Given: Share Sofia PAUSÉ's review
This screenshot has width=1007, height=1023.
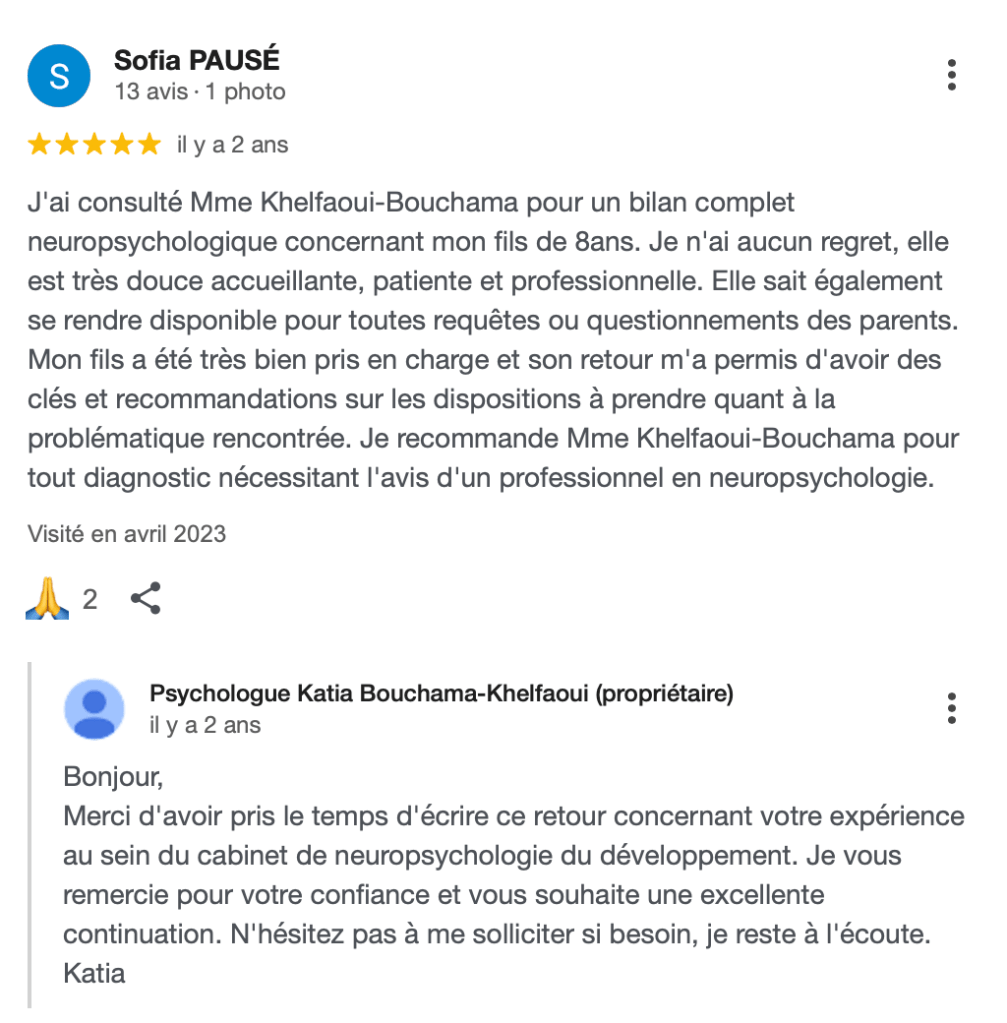Looking at the screenshot, I should (146, 599).
